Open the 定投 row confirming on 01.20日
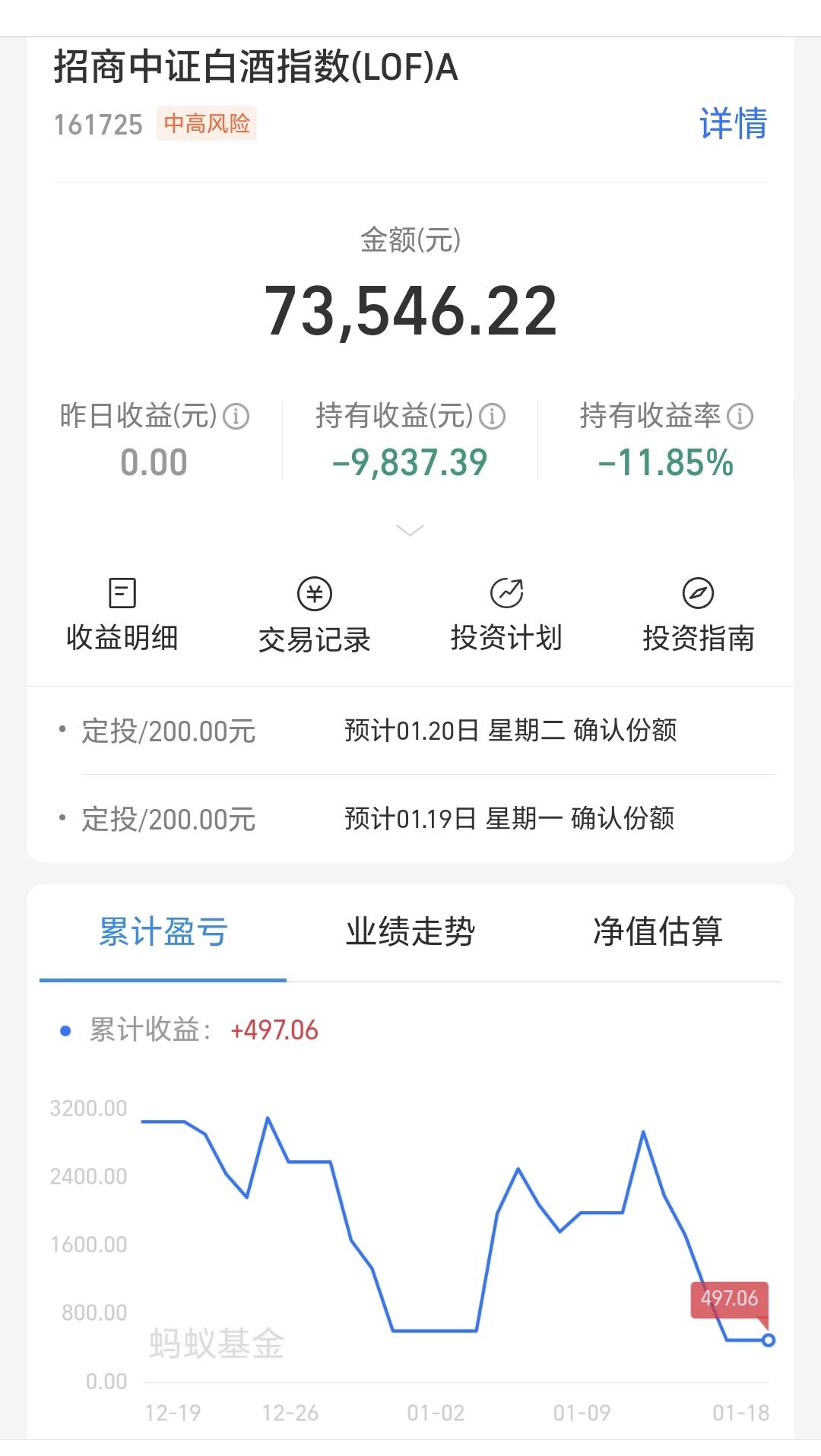 pos(410,731)
